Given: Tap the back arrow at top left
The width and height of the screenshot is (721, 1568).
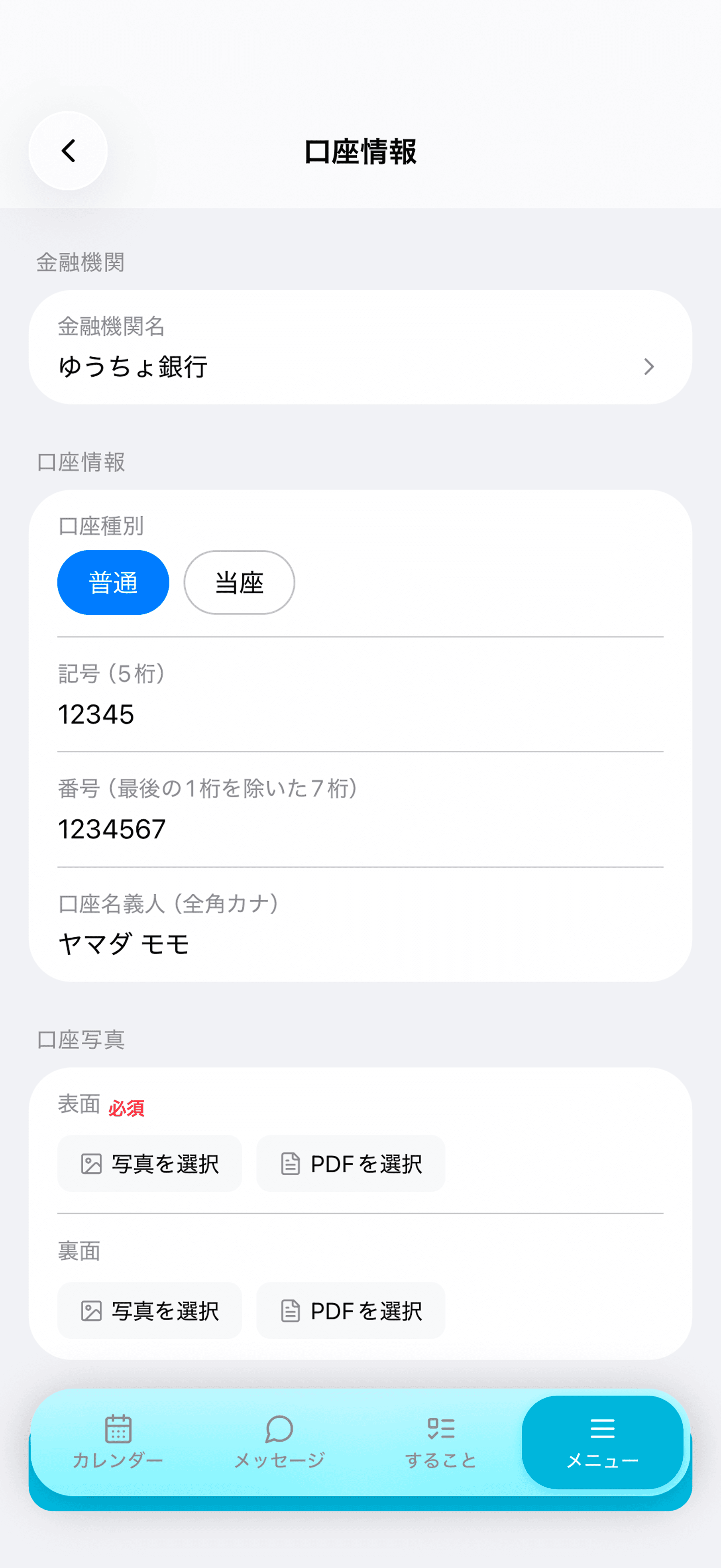Looking at the screenshot, I should (x=67, y=150).
